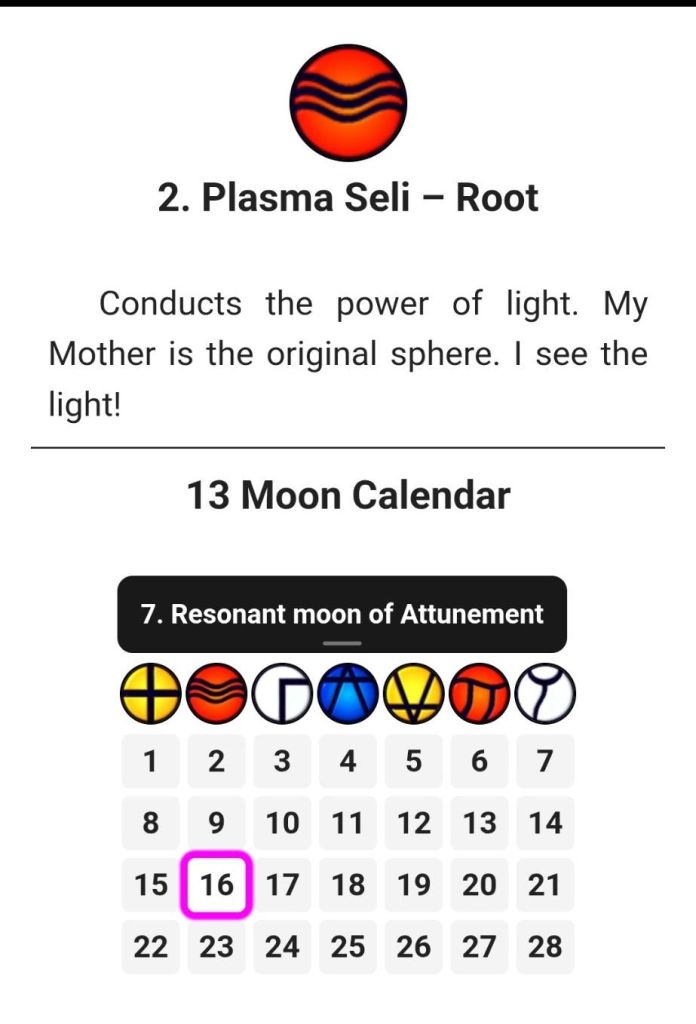Open the Resonant moon of Attunement selector

click(x=342, y=614)
